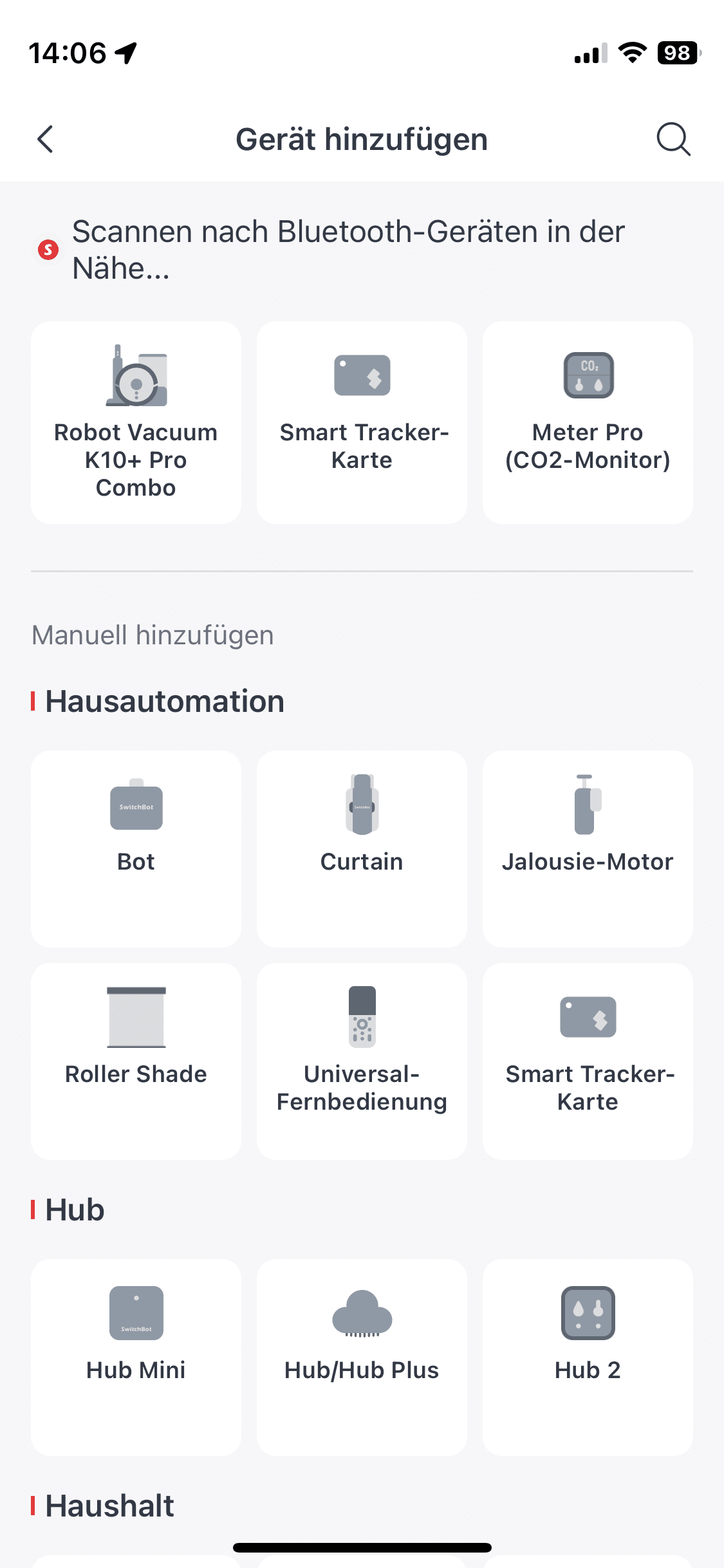Select Hub 2
The image size is (724, 1568).
(x=588, y=1357)
